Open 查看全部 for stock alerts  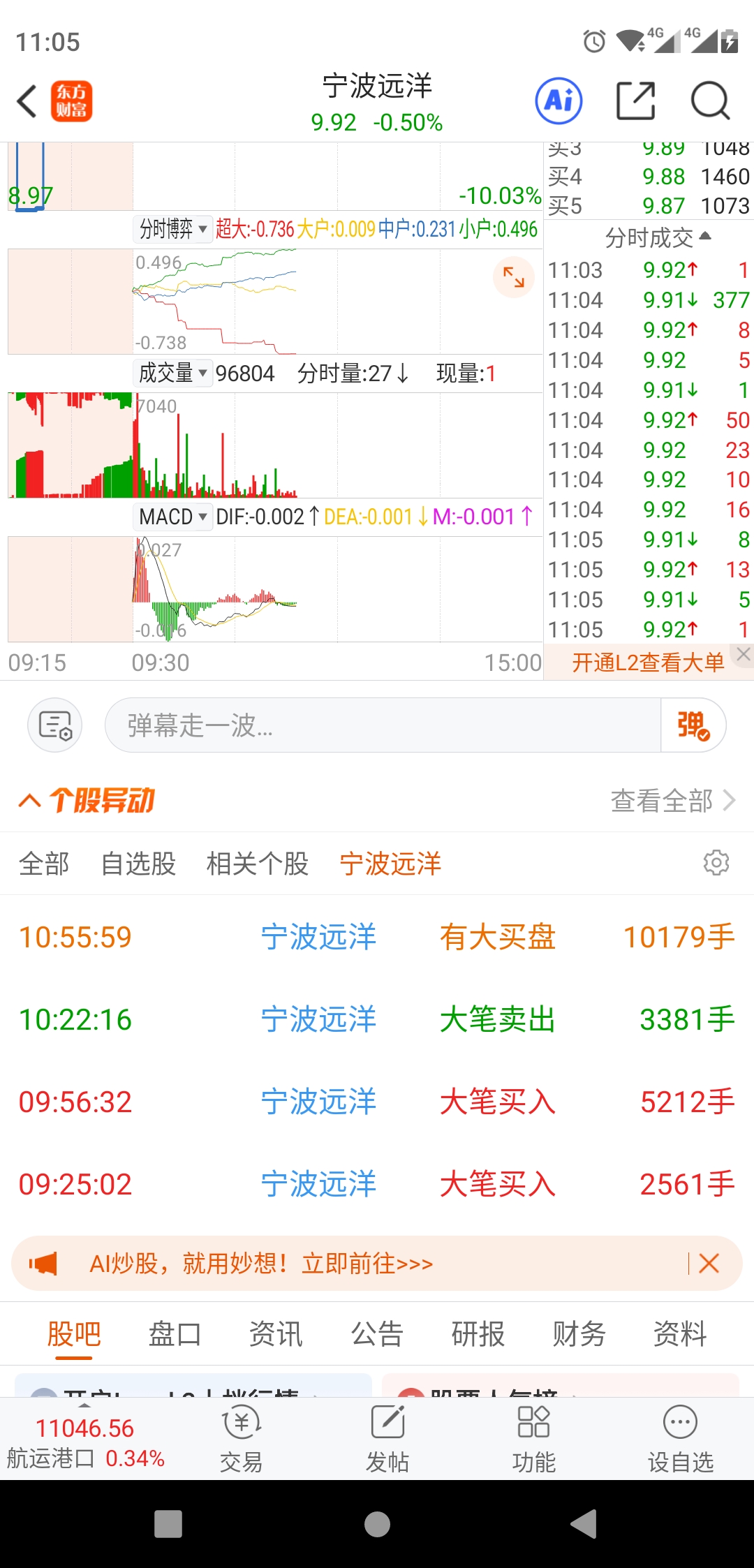click(x=673, y=800)
